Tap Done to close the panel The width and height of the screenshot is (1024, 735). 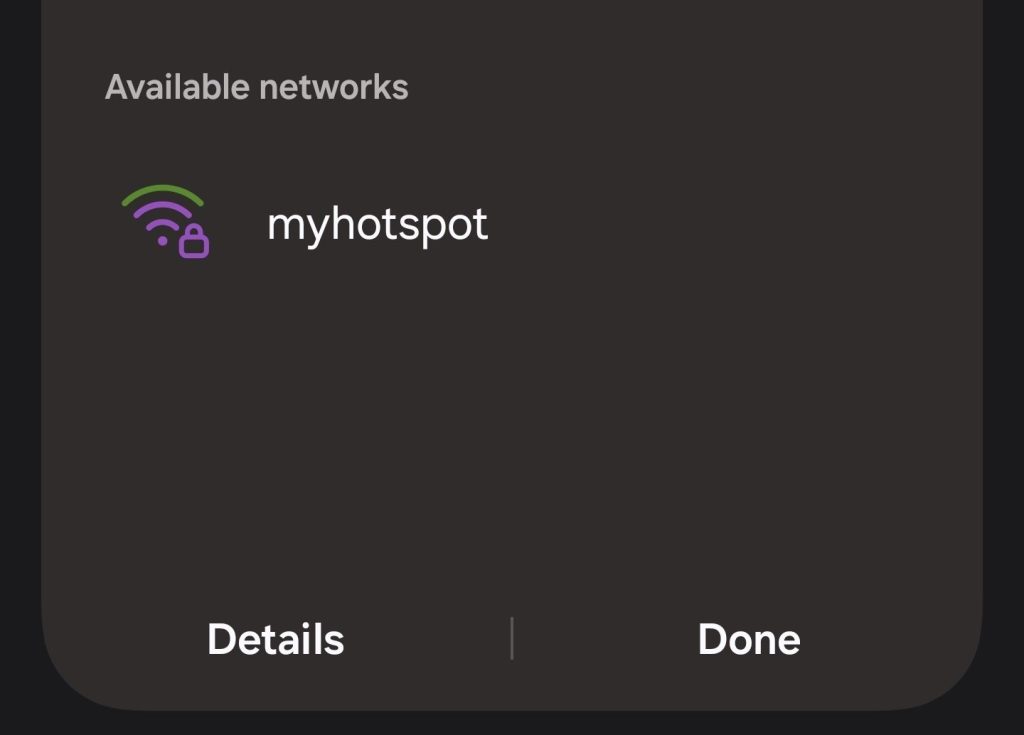click(x=748, y=640)
